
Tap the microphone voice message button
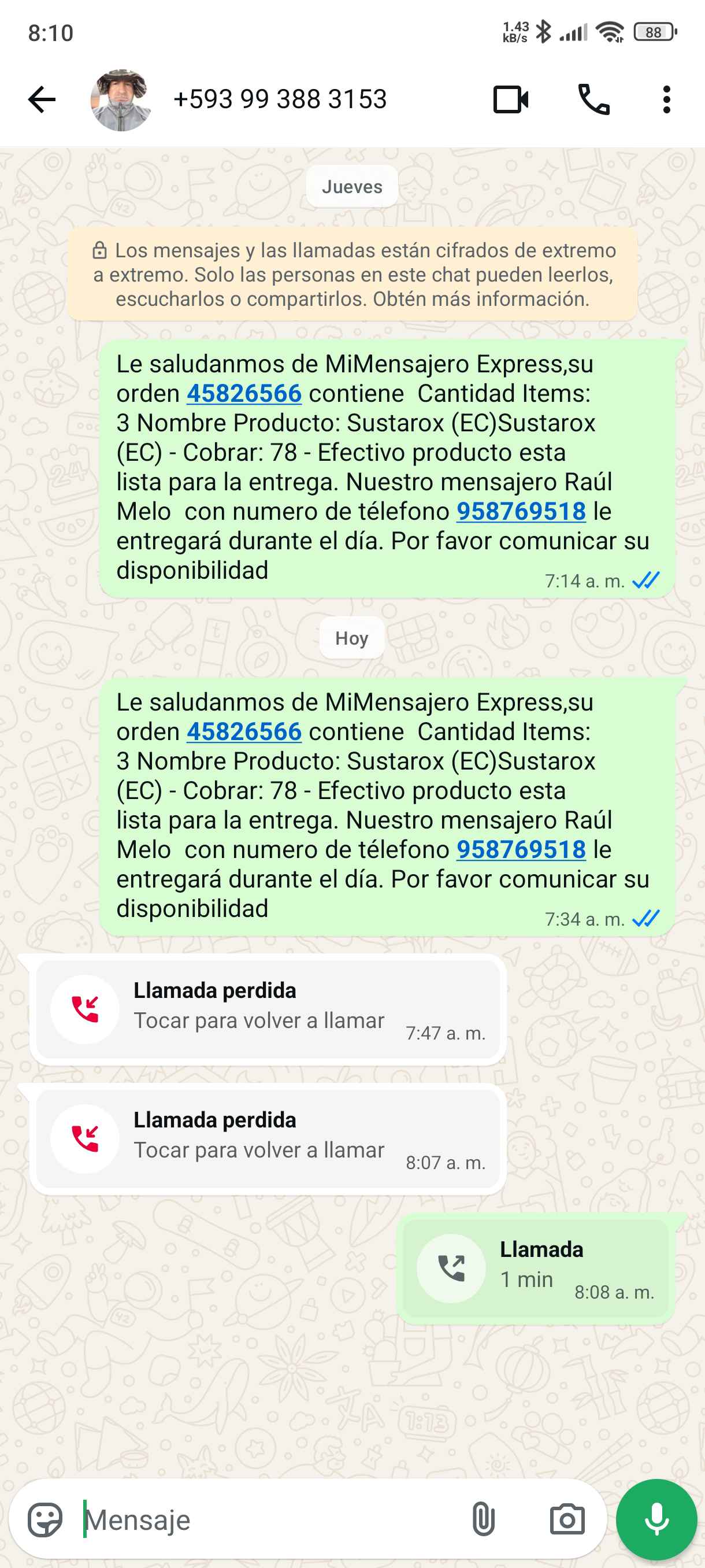(656, 1520)
